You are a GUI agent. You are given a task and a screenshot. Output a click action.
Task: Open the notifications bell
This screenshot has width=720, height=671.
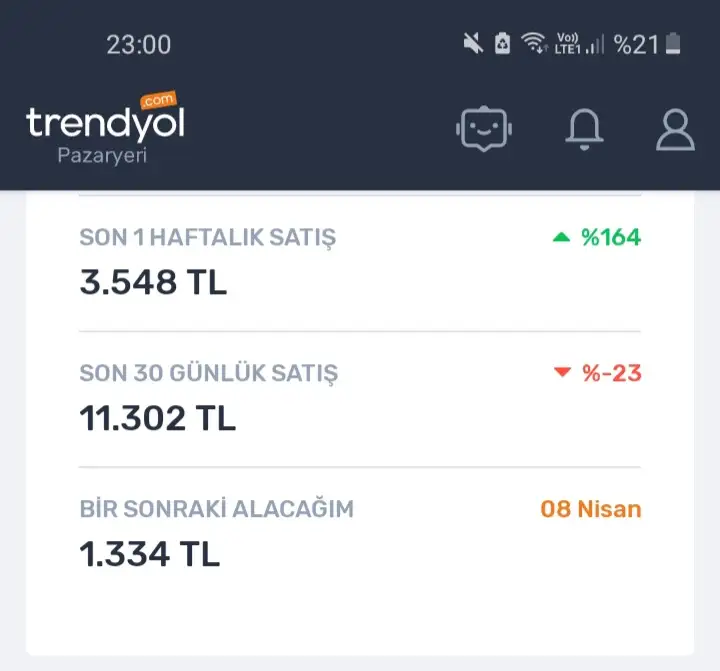pyautogui.click(x=585, y=128)
